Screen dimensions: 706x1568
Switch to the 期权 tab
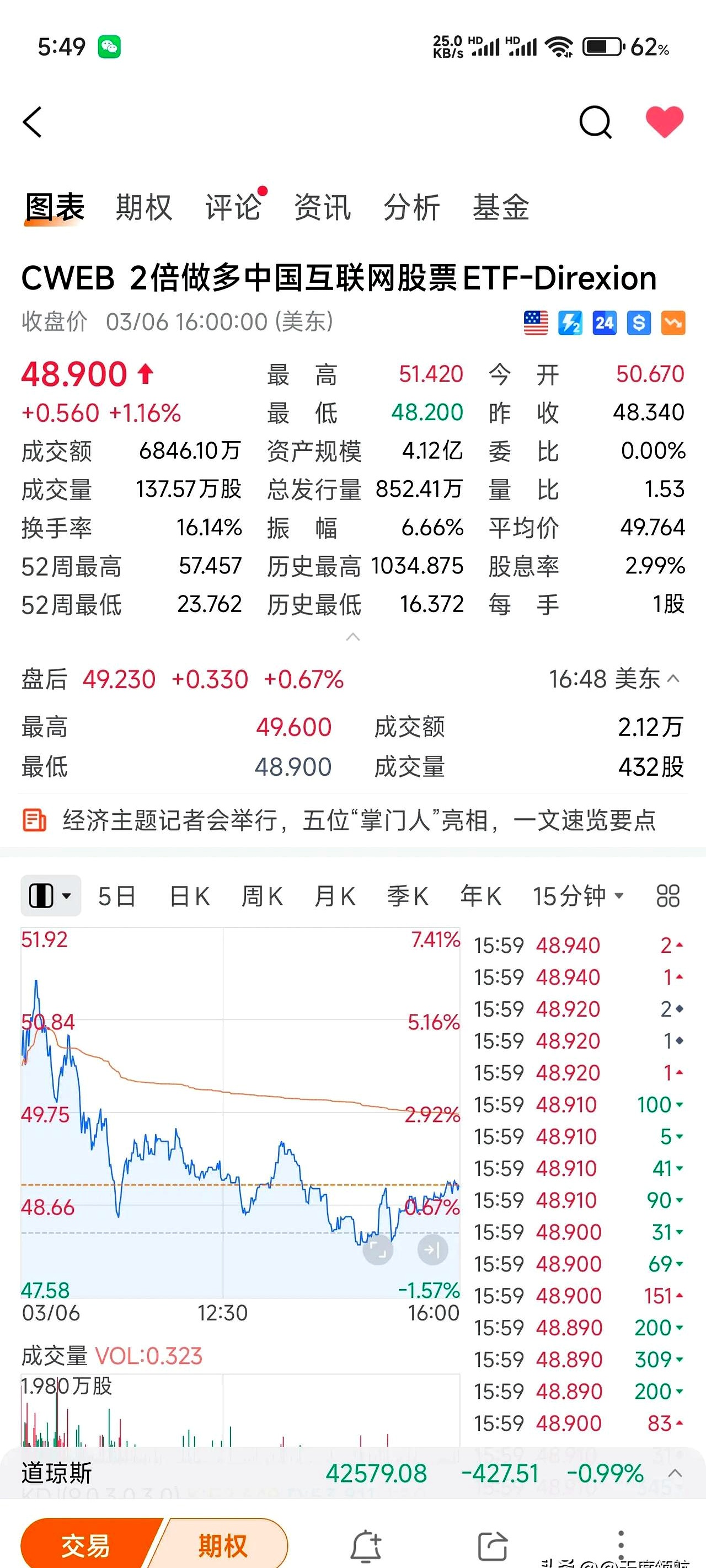144,207
